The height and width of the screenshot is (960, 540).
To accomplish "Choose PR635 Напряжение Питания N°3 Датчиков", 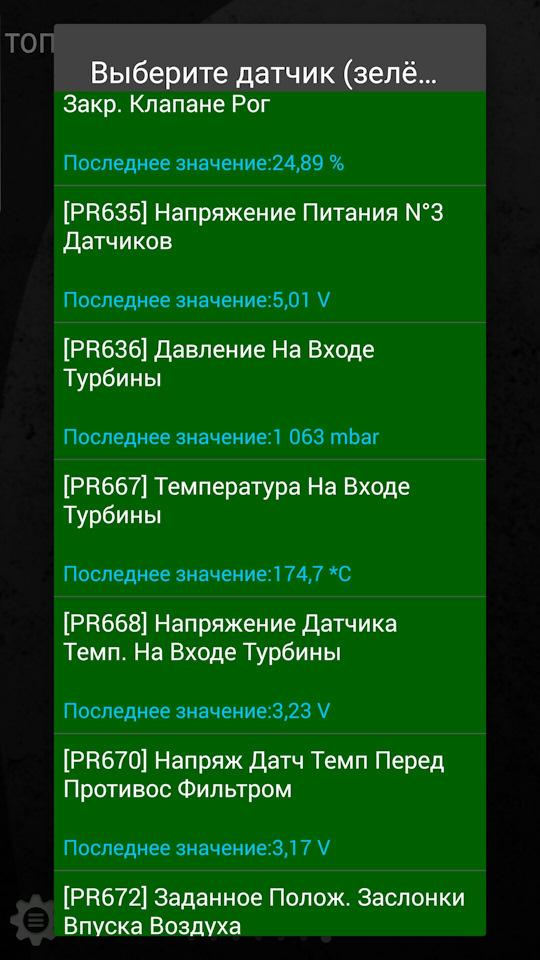I will pyautogui.click(x=270, y=254).
